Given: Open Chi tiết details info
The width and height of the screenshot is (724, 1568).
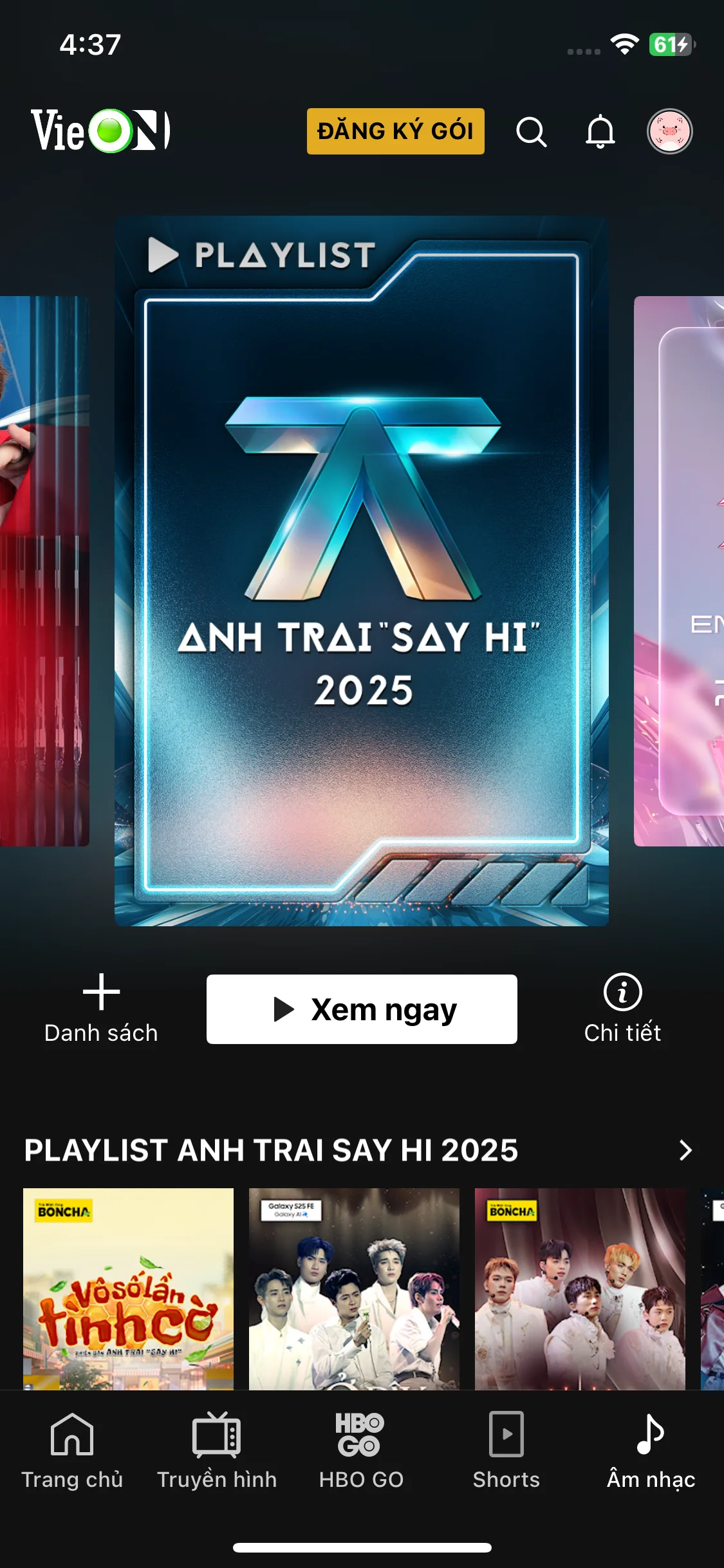Looking at the screenshot, I should tap(622, 1009).
